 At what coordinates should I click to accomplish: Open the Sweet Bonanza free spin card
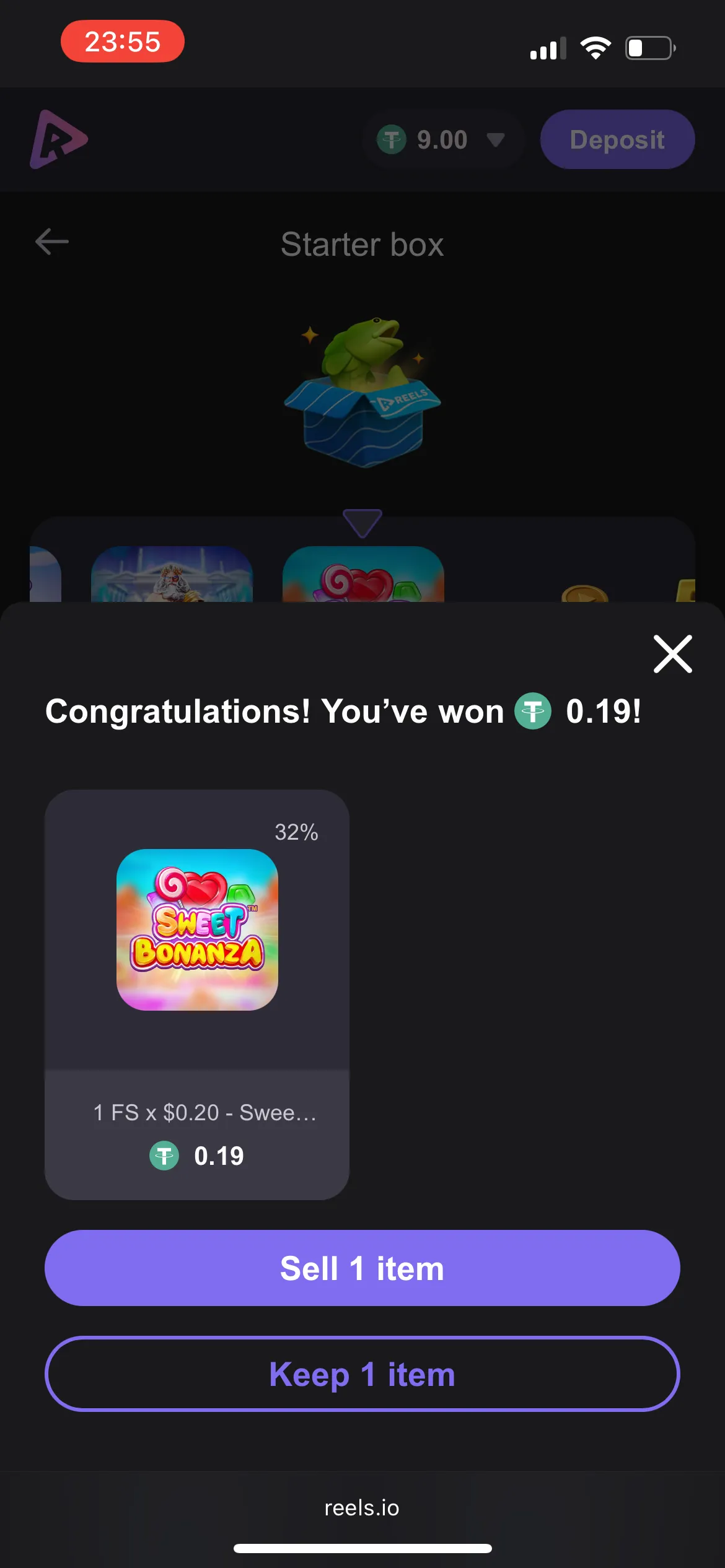click(x=197, y=993)
